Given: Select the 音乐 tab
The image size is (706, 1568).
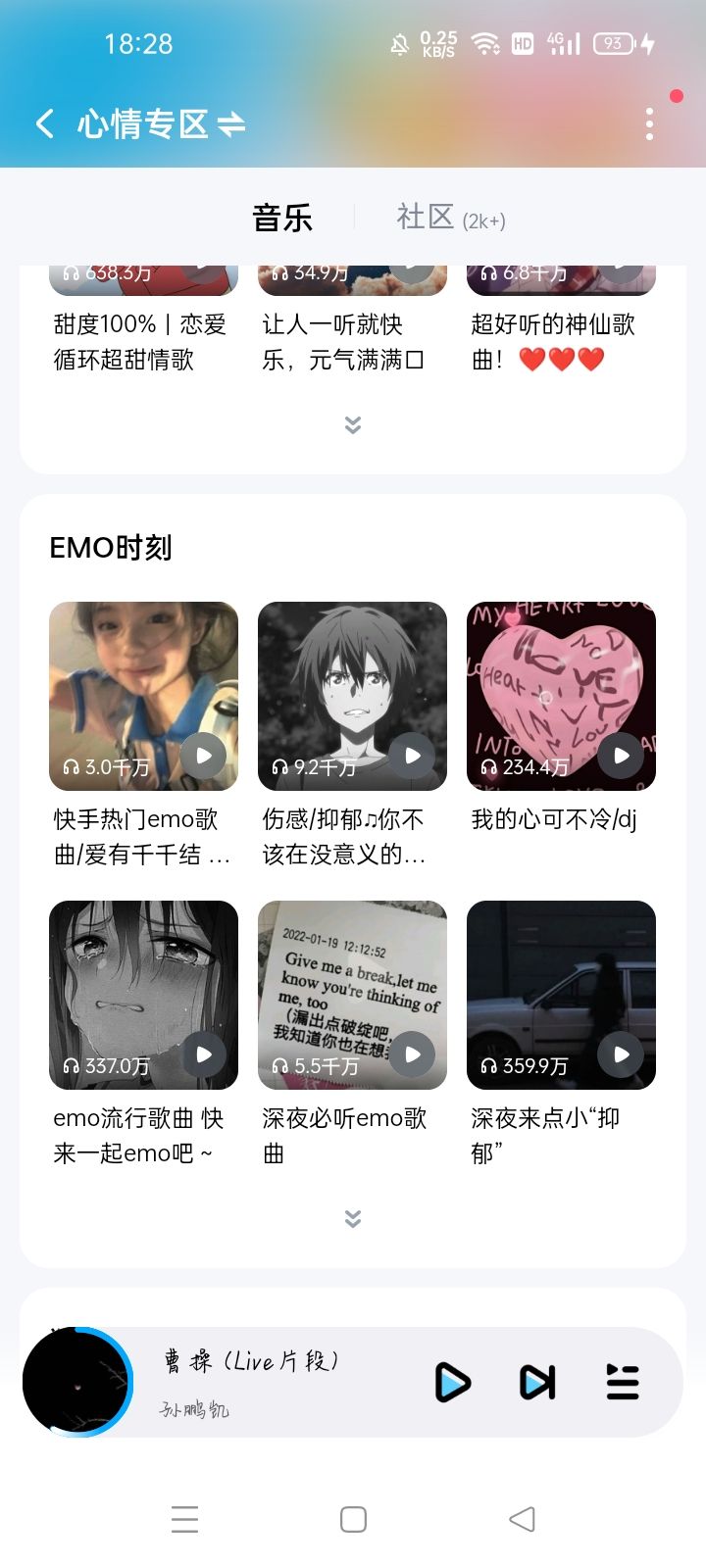Looking at the screenshot, I should [x=282, y=218].
